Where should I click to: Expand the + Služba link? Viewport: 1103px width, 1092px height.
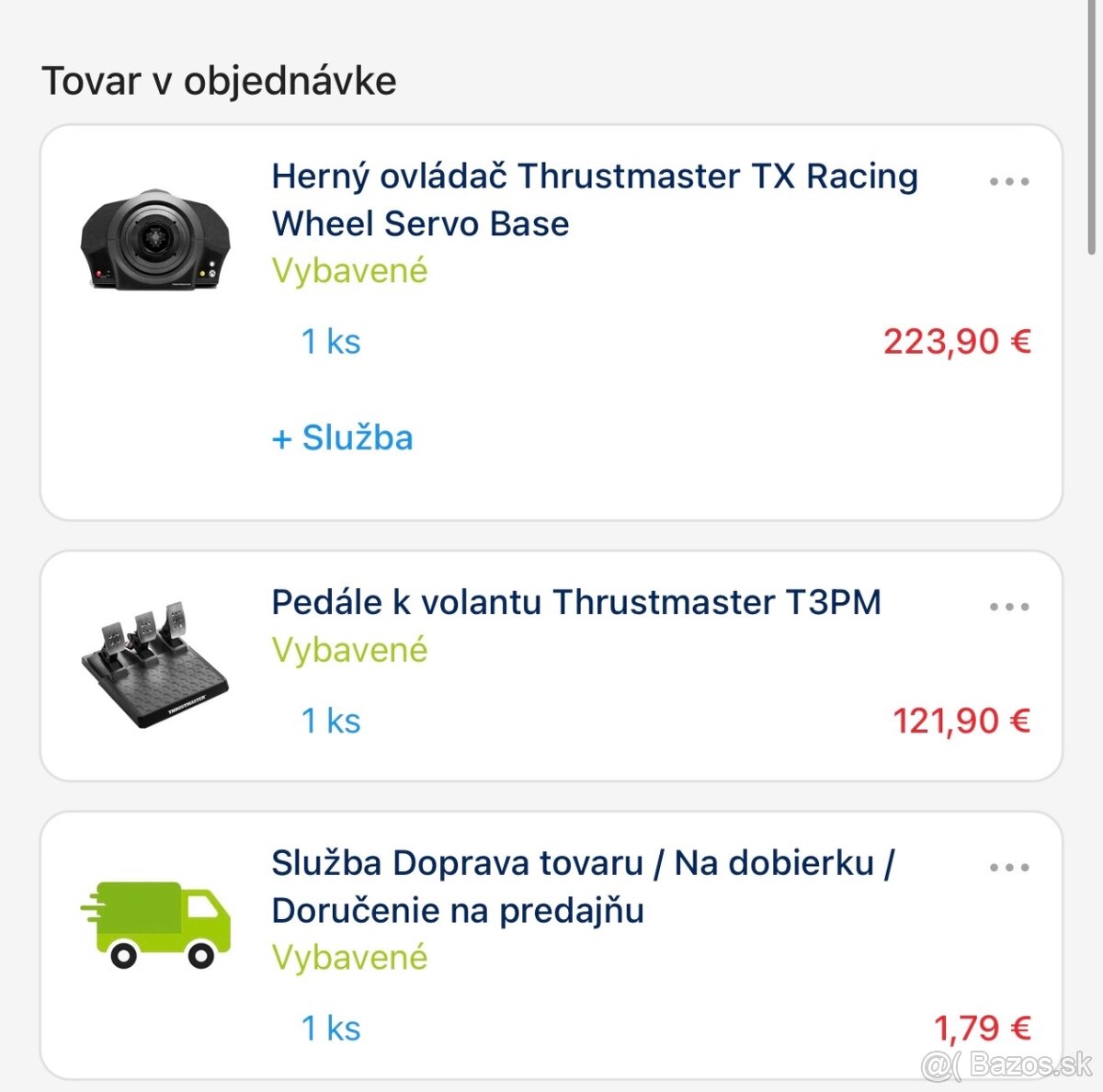click(x=343, y=438)
